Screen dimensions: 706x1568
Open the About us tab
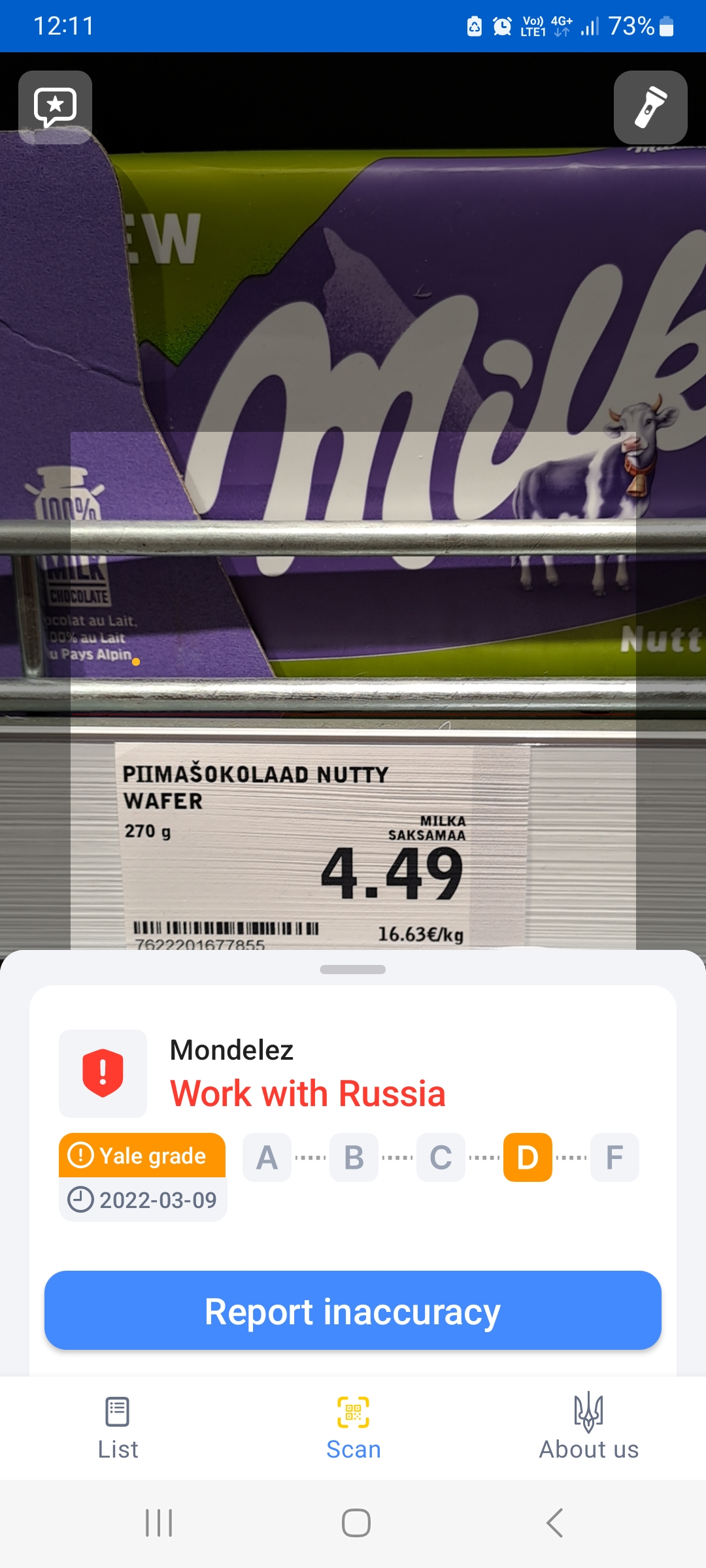[588, 1428]
